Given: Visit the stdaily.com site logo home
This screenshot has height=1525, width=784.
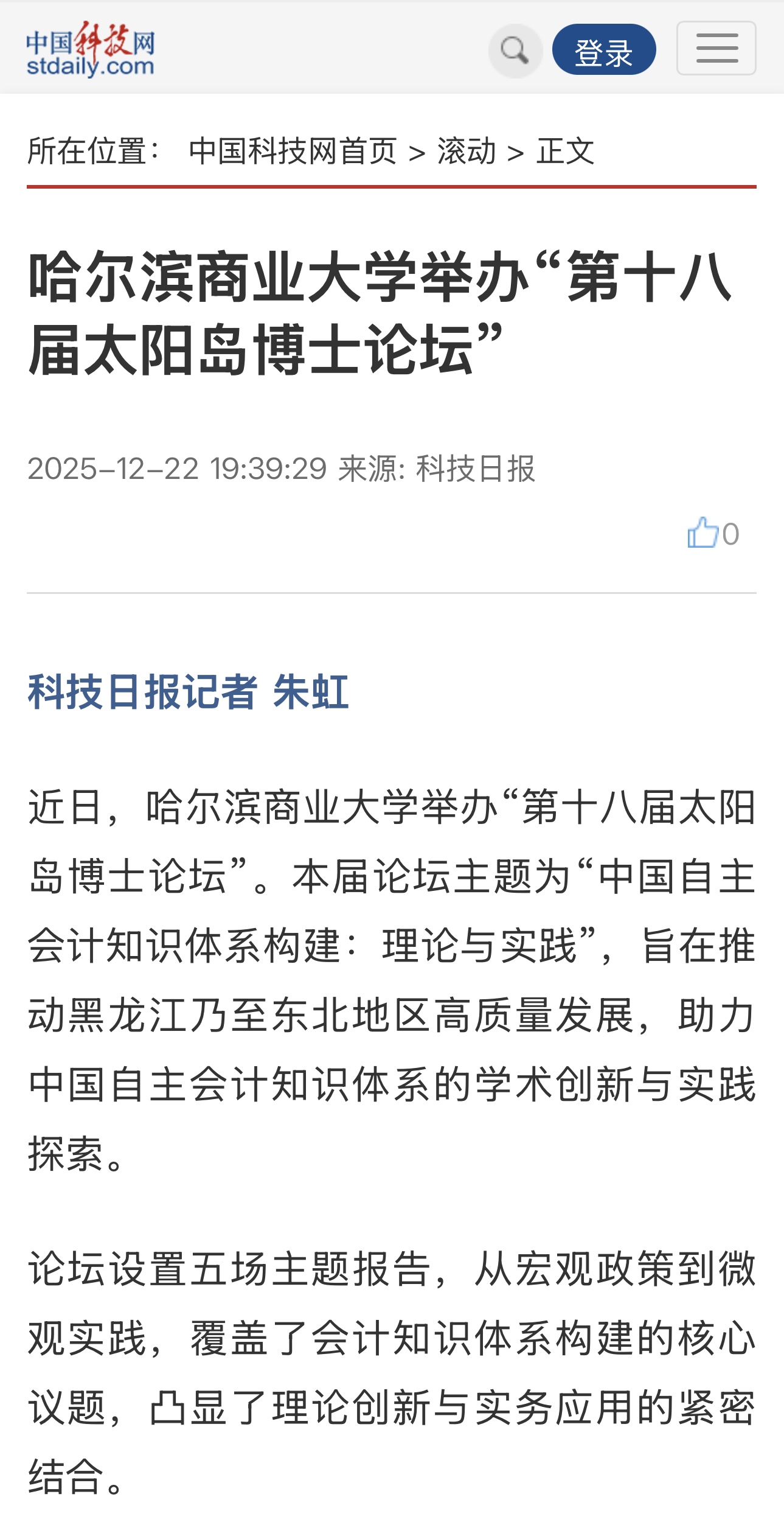Looking at the screenshot, I should coord(90,50).
